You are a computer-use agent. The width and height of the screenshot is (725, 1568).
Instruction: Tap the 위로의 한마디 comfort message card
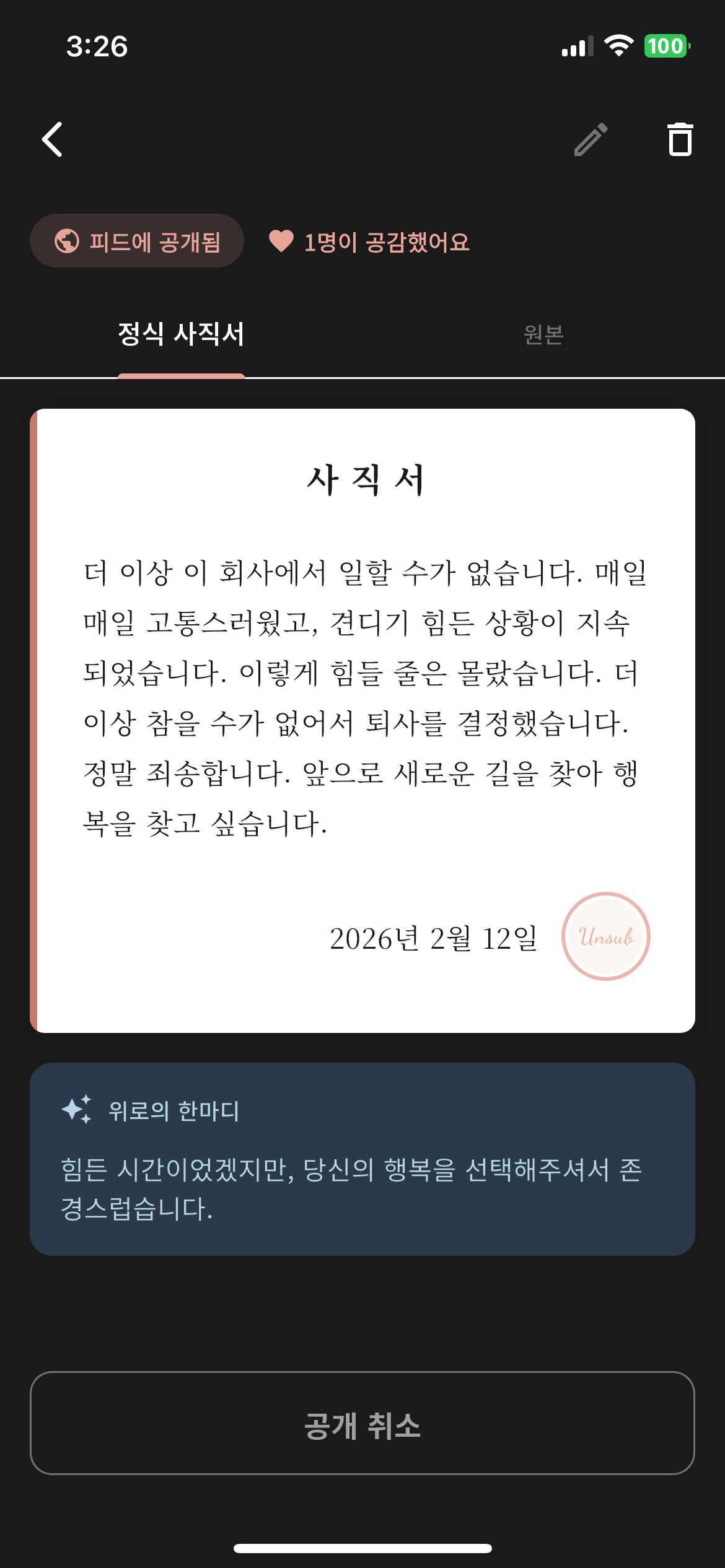tap(362, 1170)
